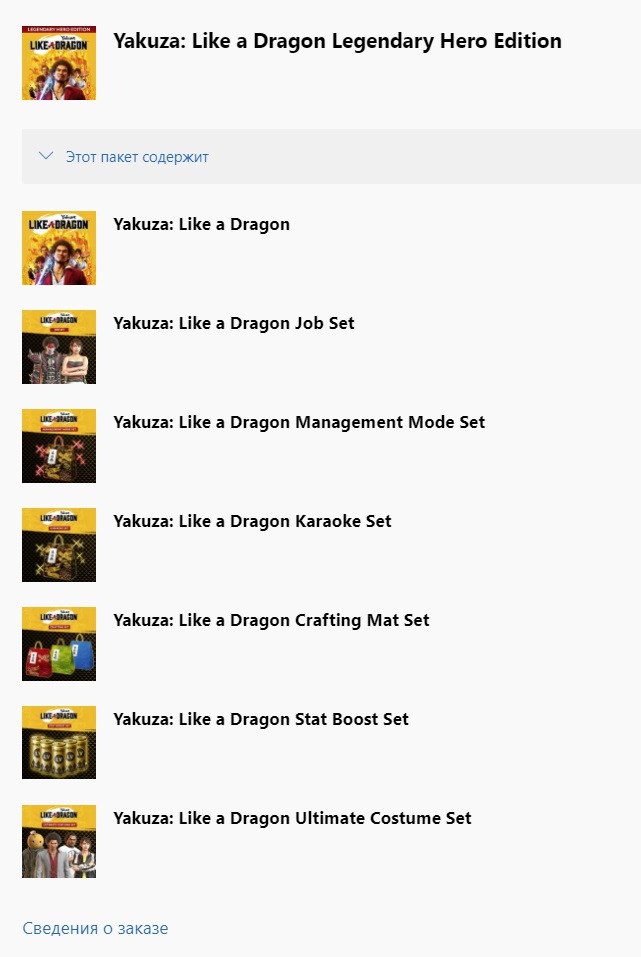Open the 'Сведения о заказе' link
The image size is (641, 957).
click(95, 928)
